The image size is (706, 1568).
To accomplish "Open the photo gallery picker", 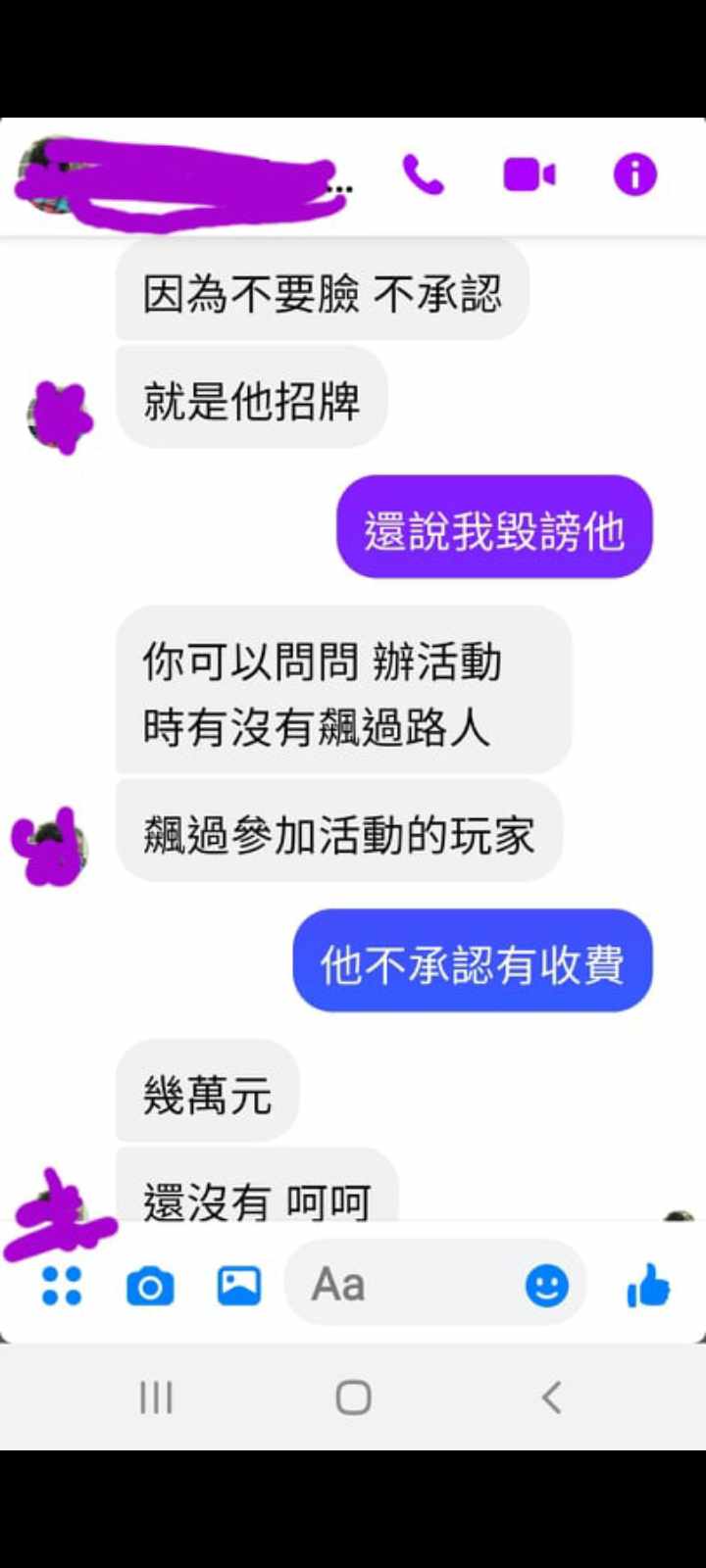I will (x=238, y=1286).
